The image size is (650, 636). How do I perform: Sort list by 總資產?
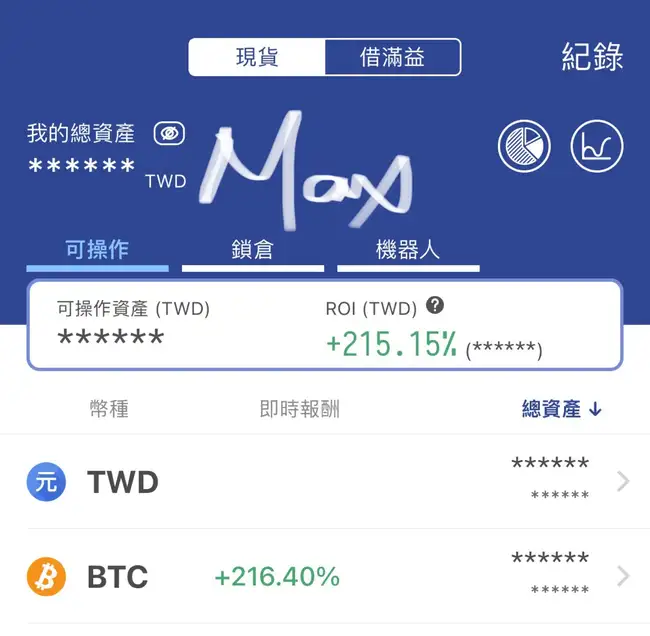coord(561,409)
